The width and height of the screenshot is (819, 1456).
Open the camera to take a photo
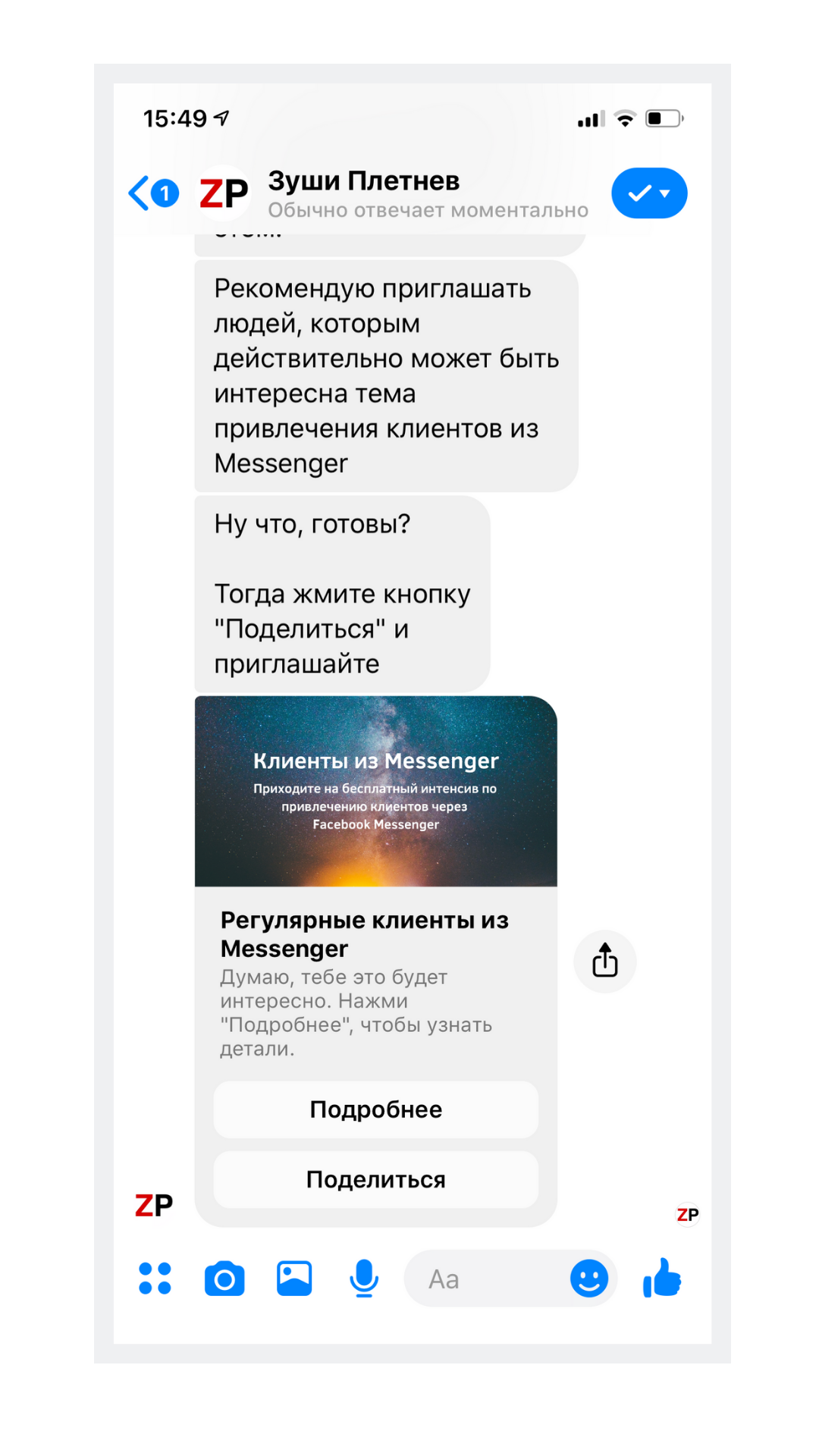pyautogui.click(x=224, y=1279)
